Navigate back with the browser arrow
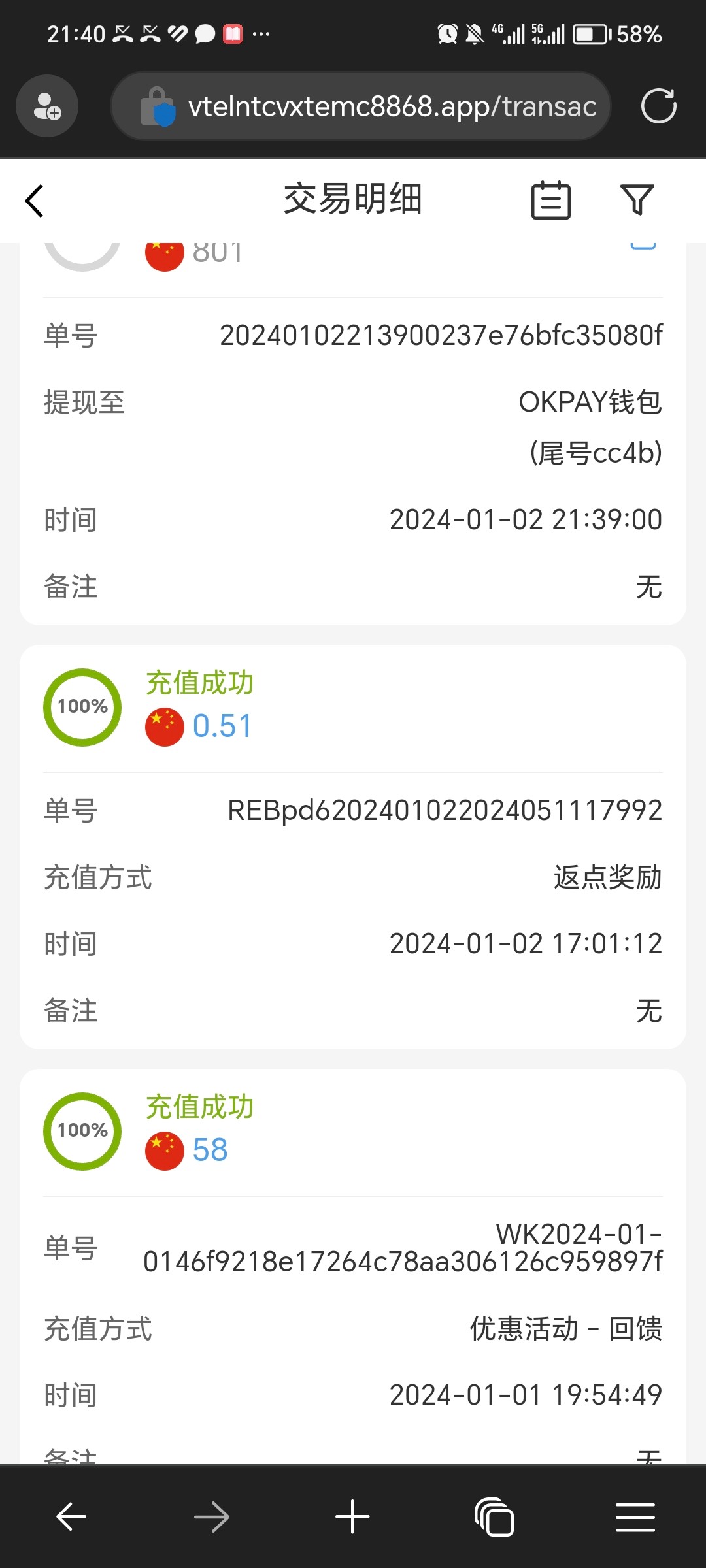 (71, 1516)
